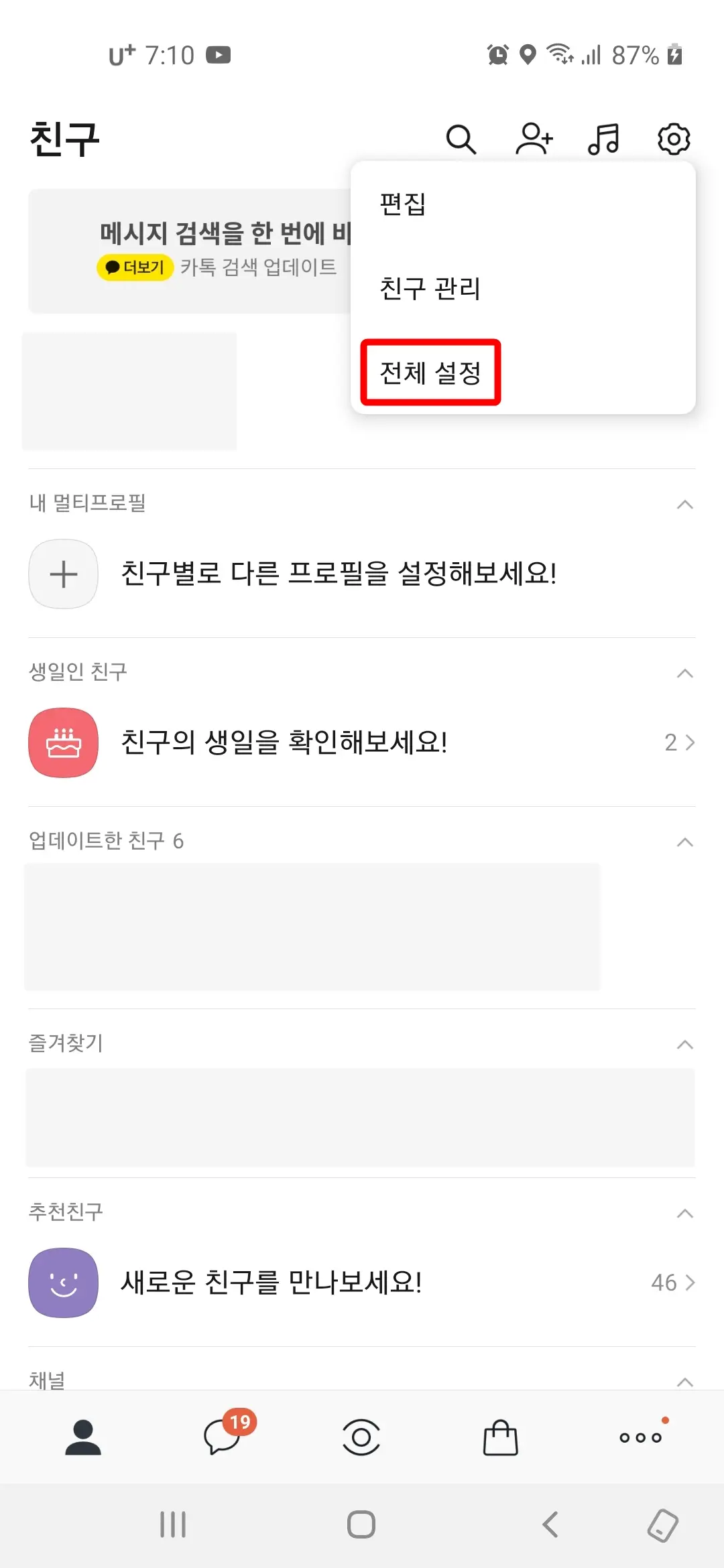Tap the plus icon to add a multi-profile
The width and height of the screenshot is (724, 1568).
(x=64, y=574)
